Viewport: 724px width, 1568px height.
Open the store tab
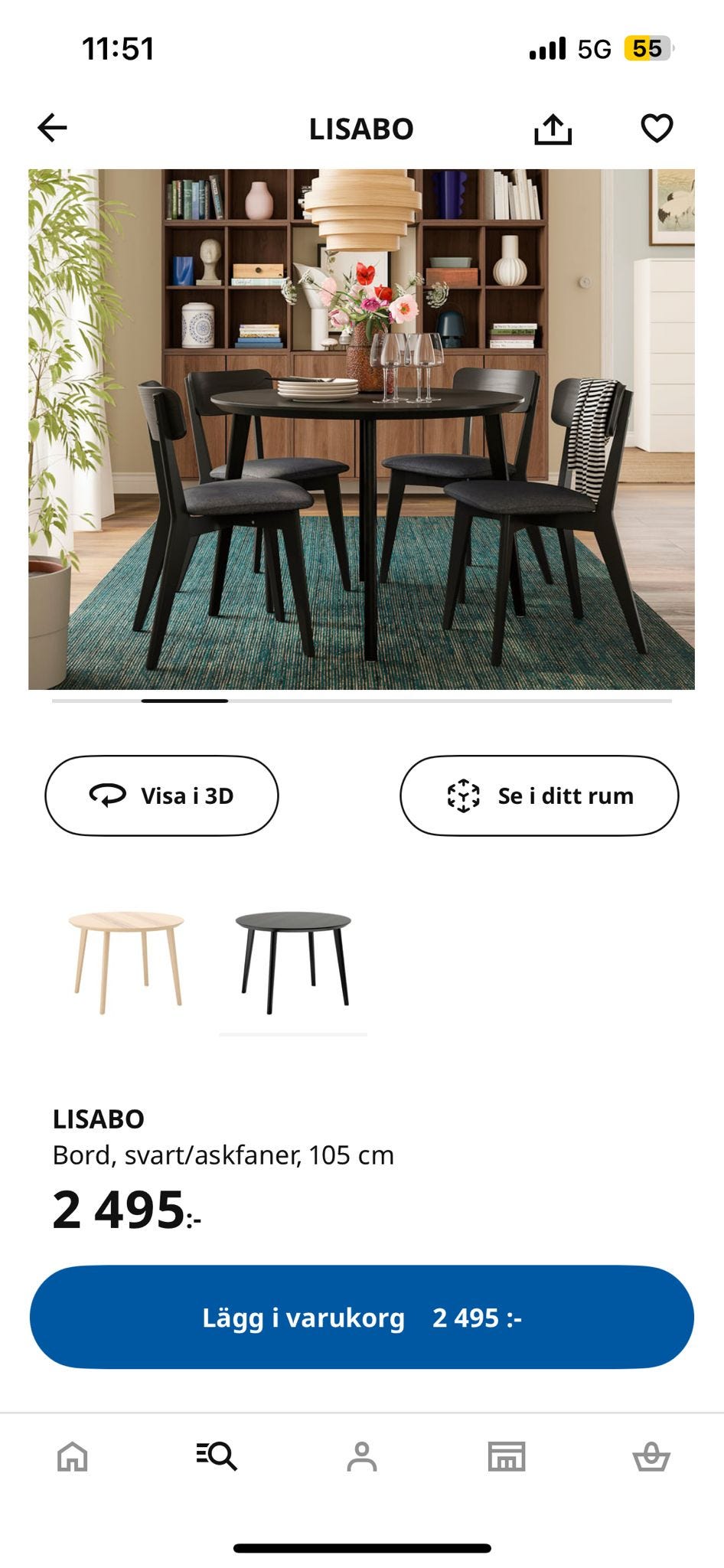[507, 1456]
